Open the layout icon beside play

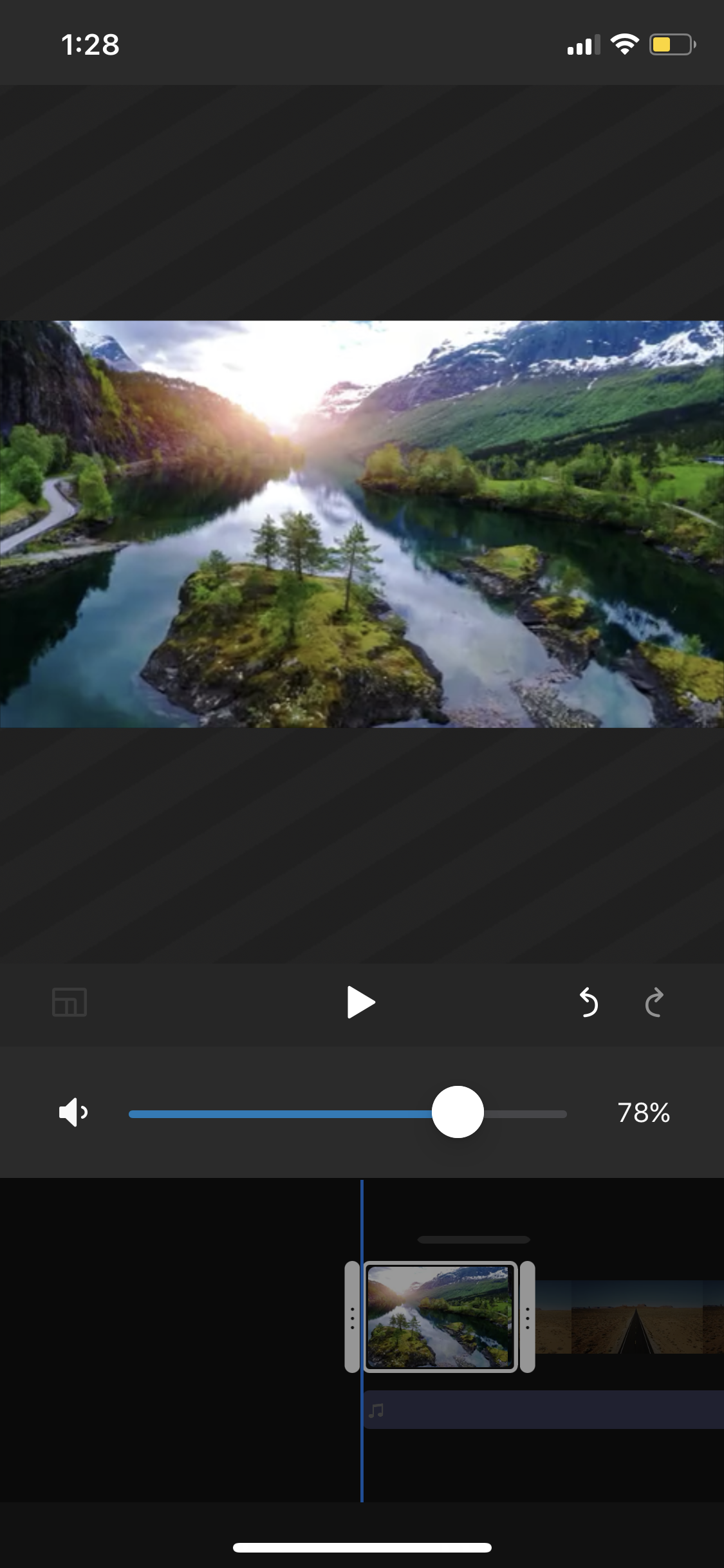coord(70,1002)
